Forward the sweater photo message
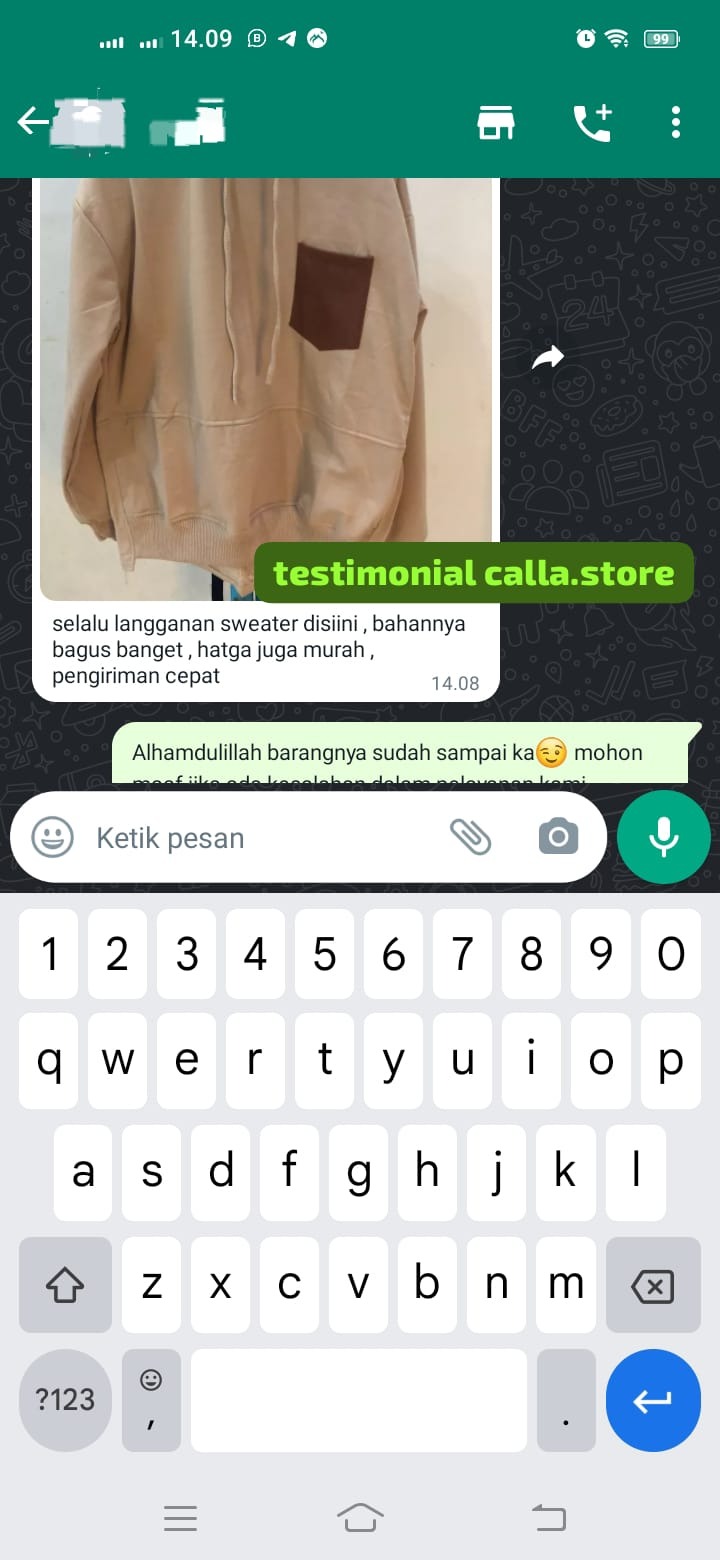Viewport: 720px width, 1560px height. (x=548, y=357)
